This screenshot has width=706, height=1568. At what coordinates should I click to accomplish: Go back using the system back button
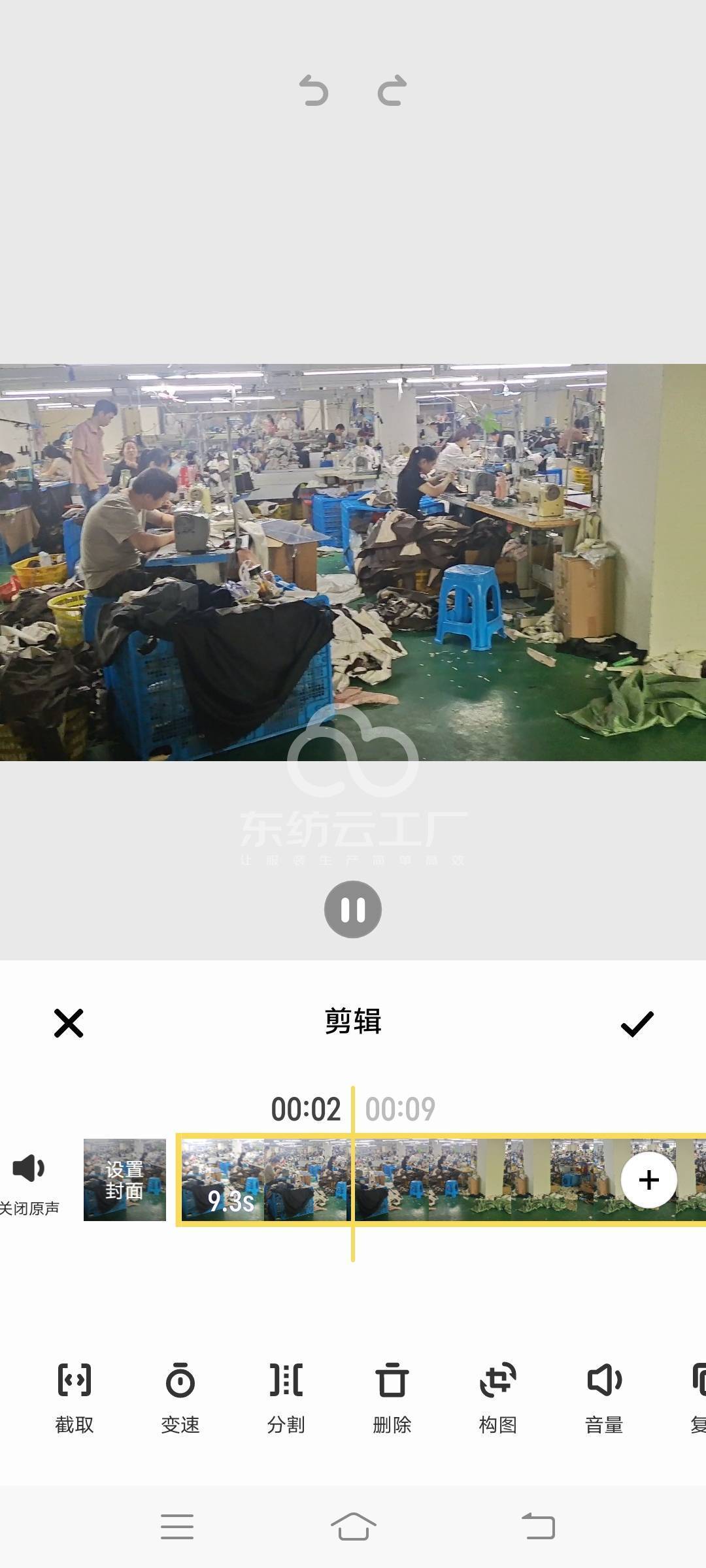point(539,1526)
